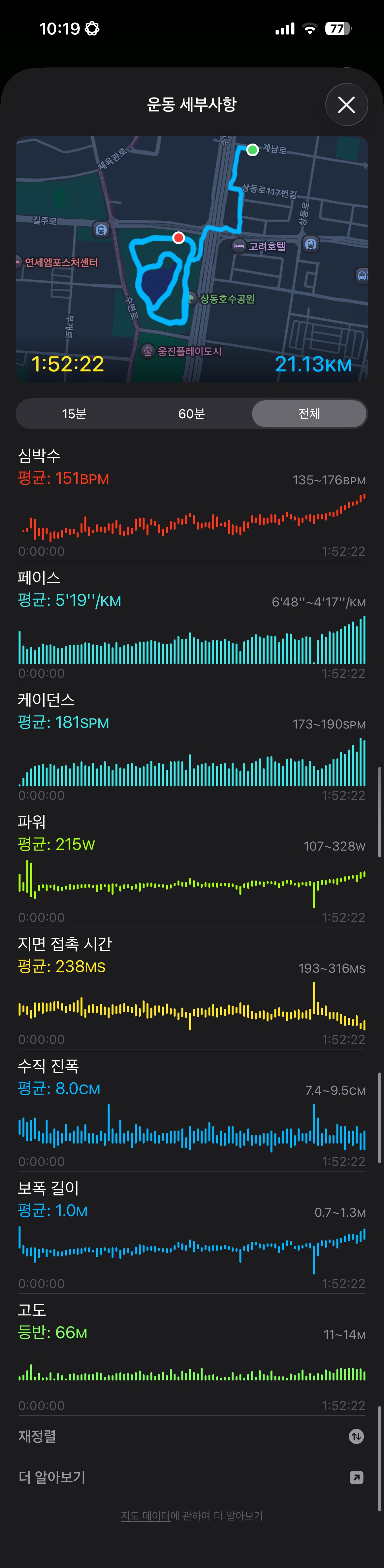Close the 운동 세부사항 sheet
This screenshot has width=384, height=1568.
point(346,105)
